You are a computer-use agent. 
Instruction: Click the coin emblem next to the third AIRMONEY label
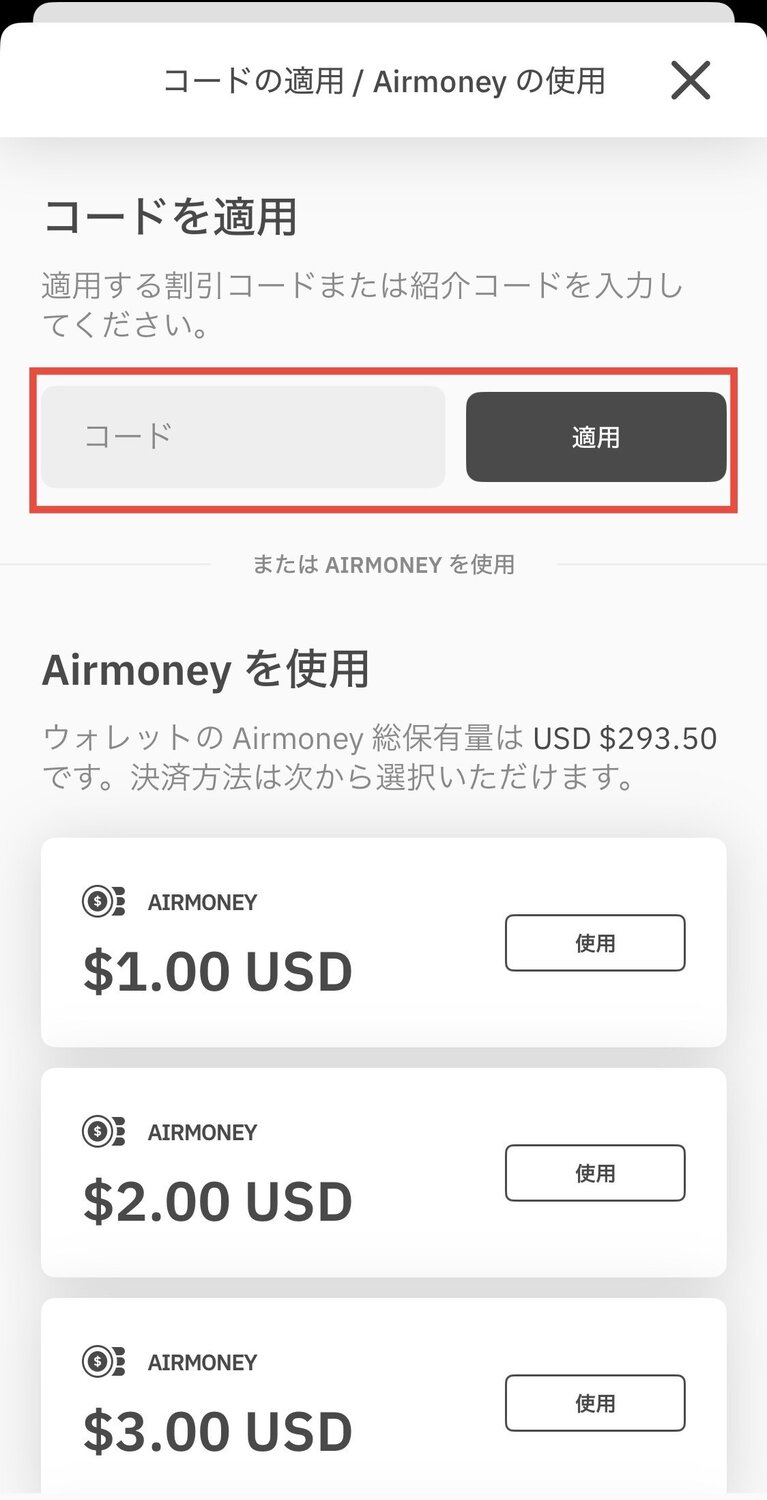(x=101, y=1361)
